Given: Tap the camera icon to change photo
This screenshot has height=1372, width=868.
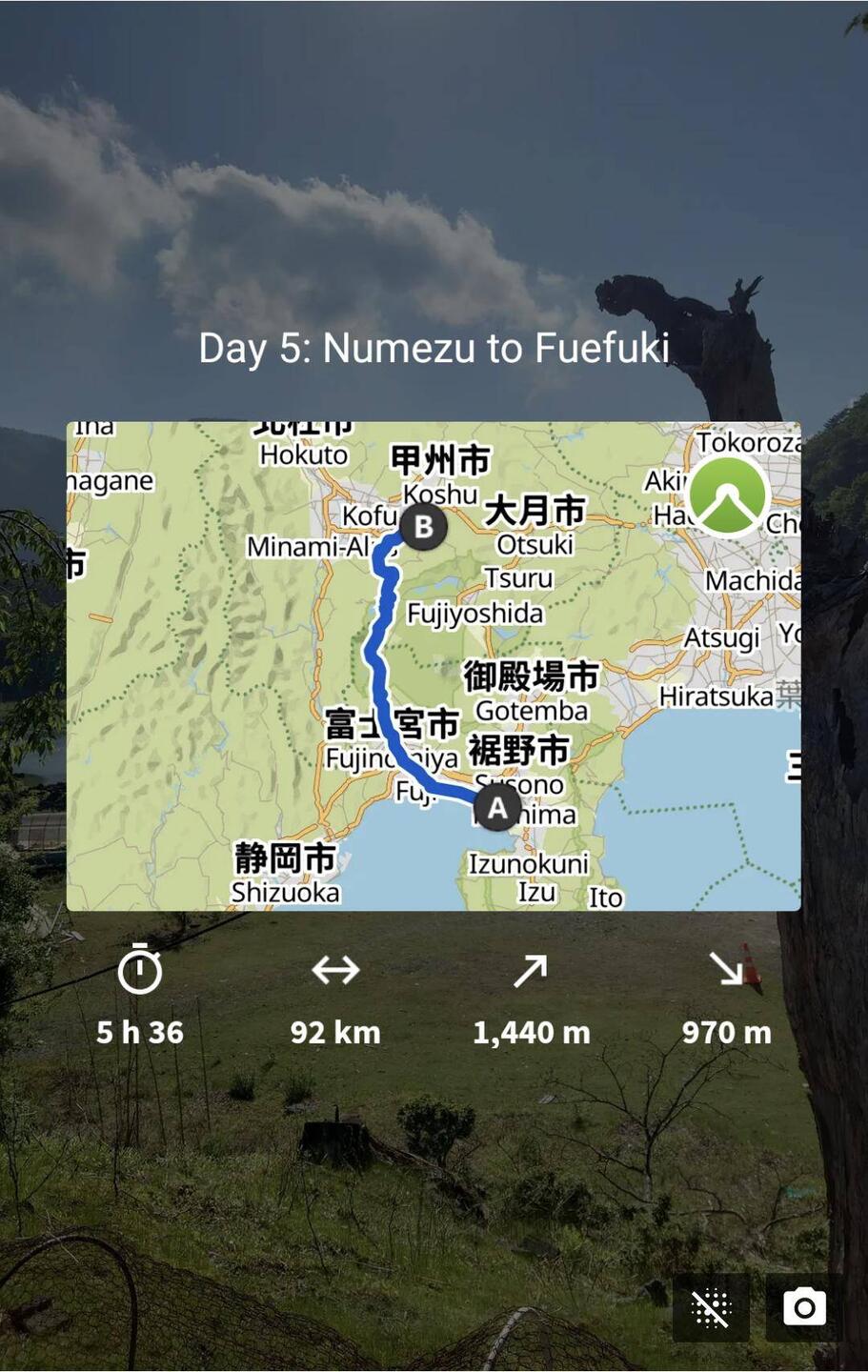Looking at the screenshot, I should pos(804,1308).
